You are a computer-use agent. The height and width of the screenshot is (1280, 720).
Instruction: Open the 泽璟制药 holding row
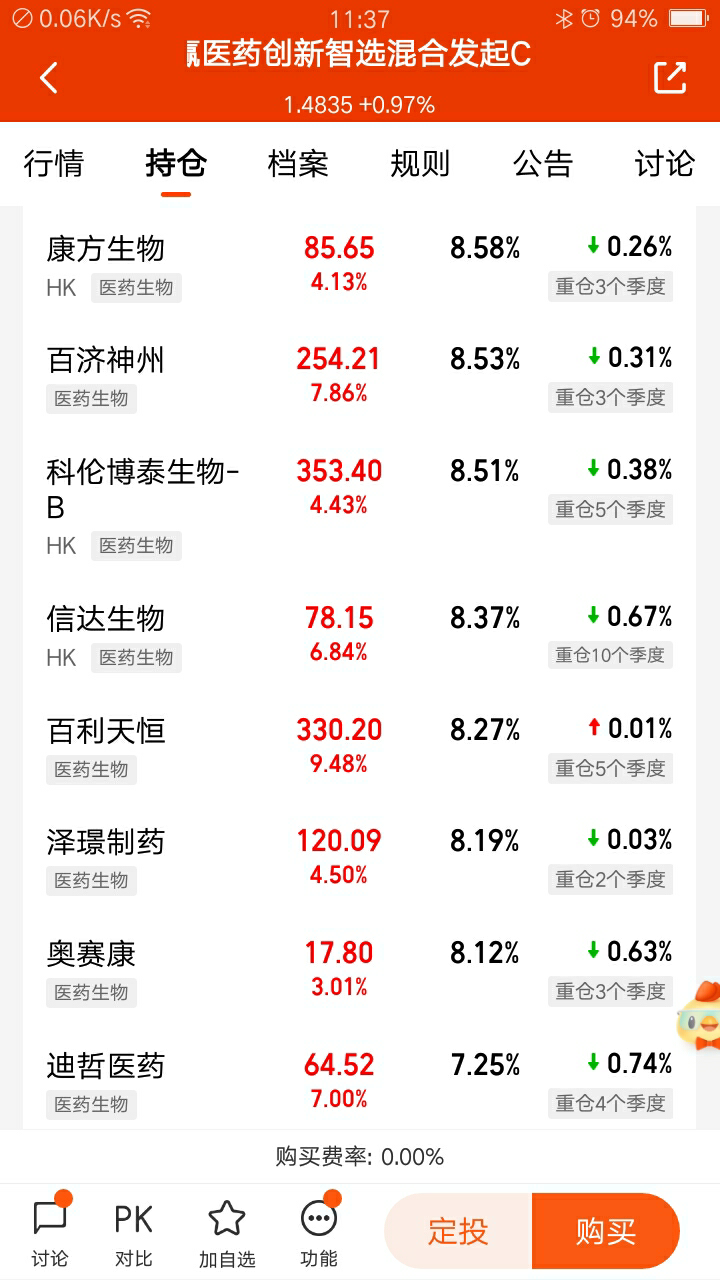click(360, 859)
